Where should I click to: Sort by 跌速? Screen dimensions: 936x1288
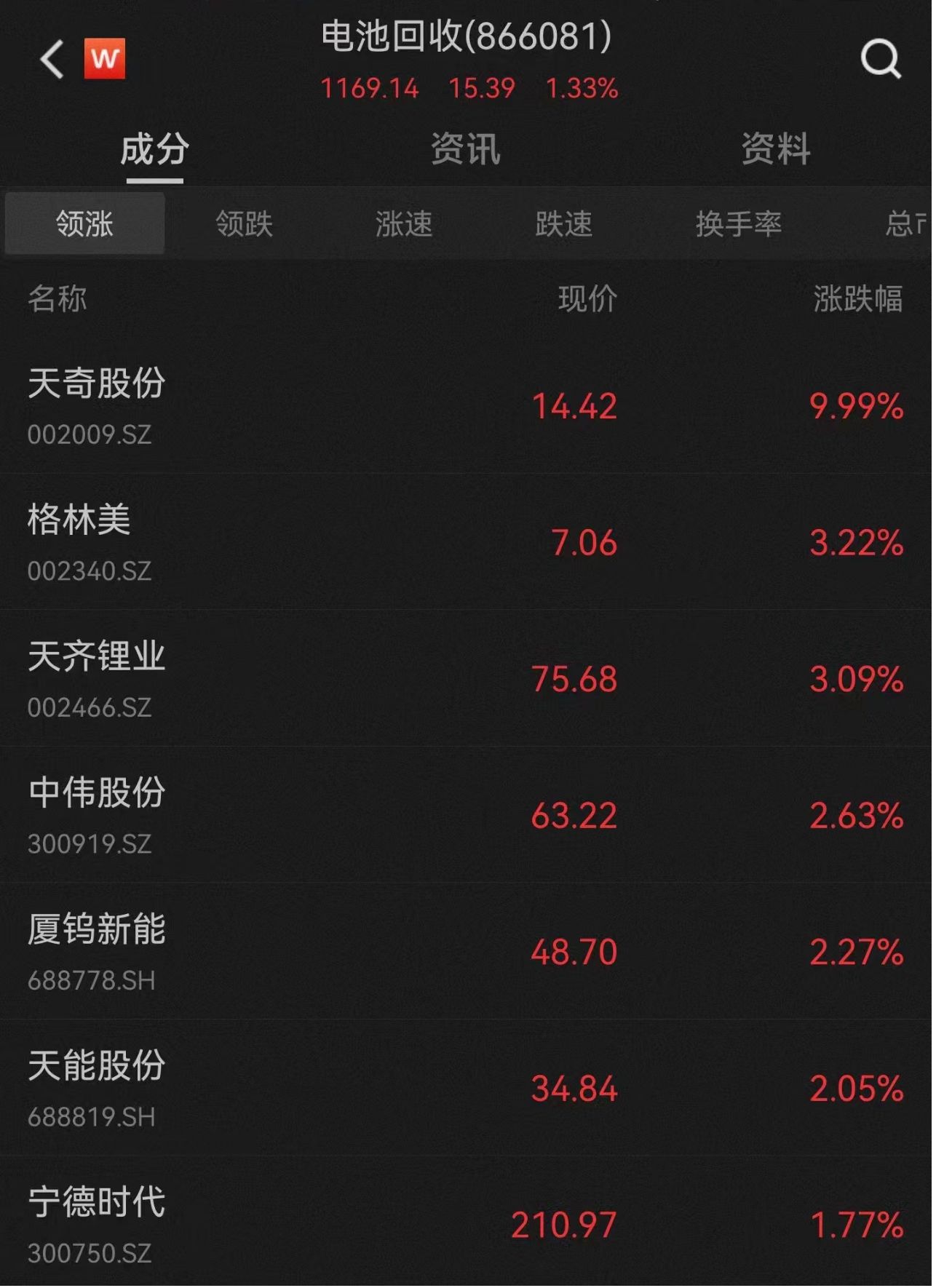[564, 224]
